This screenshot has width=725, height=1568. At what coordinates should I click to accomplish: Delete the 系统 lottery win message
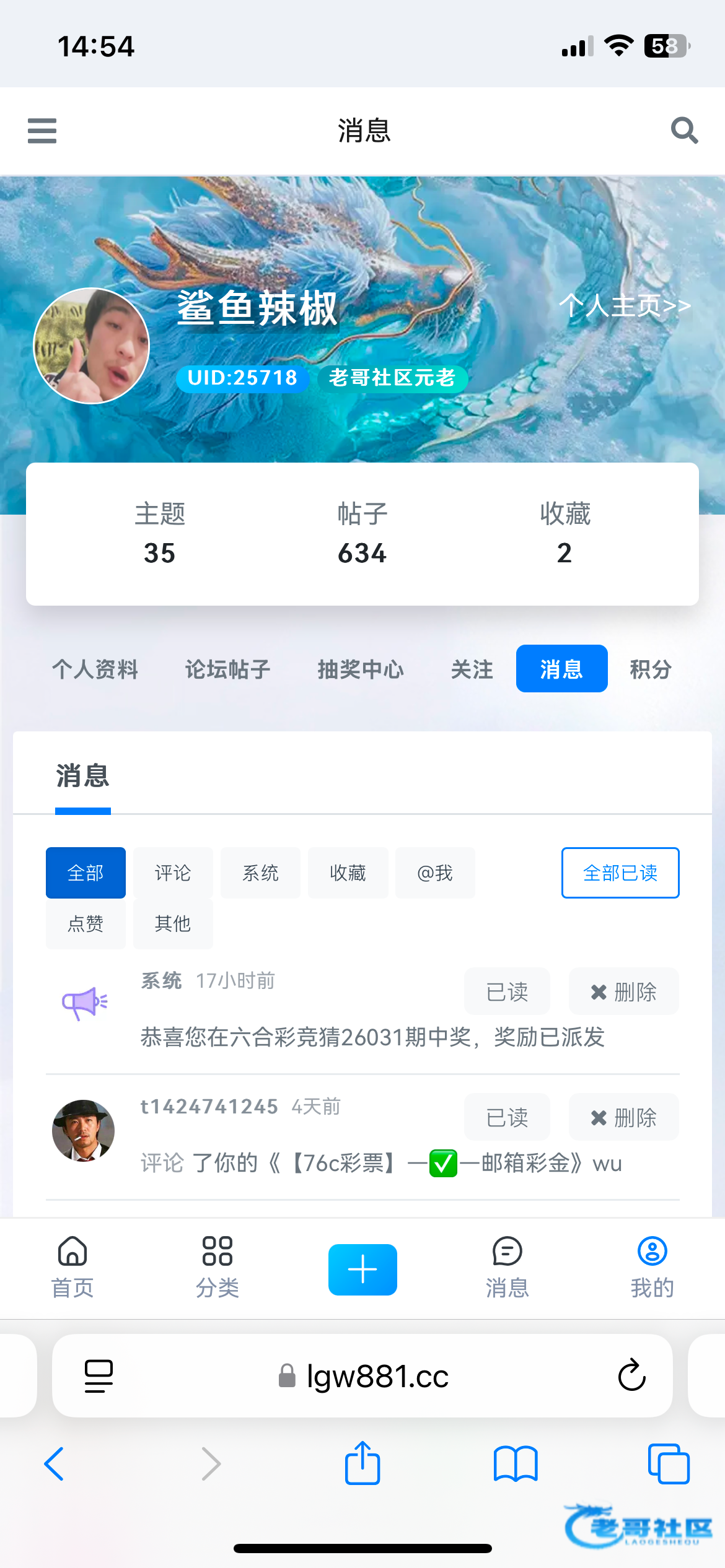coord(623,991)
